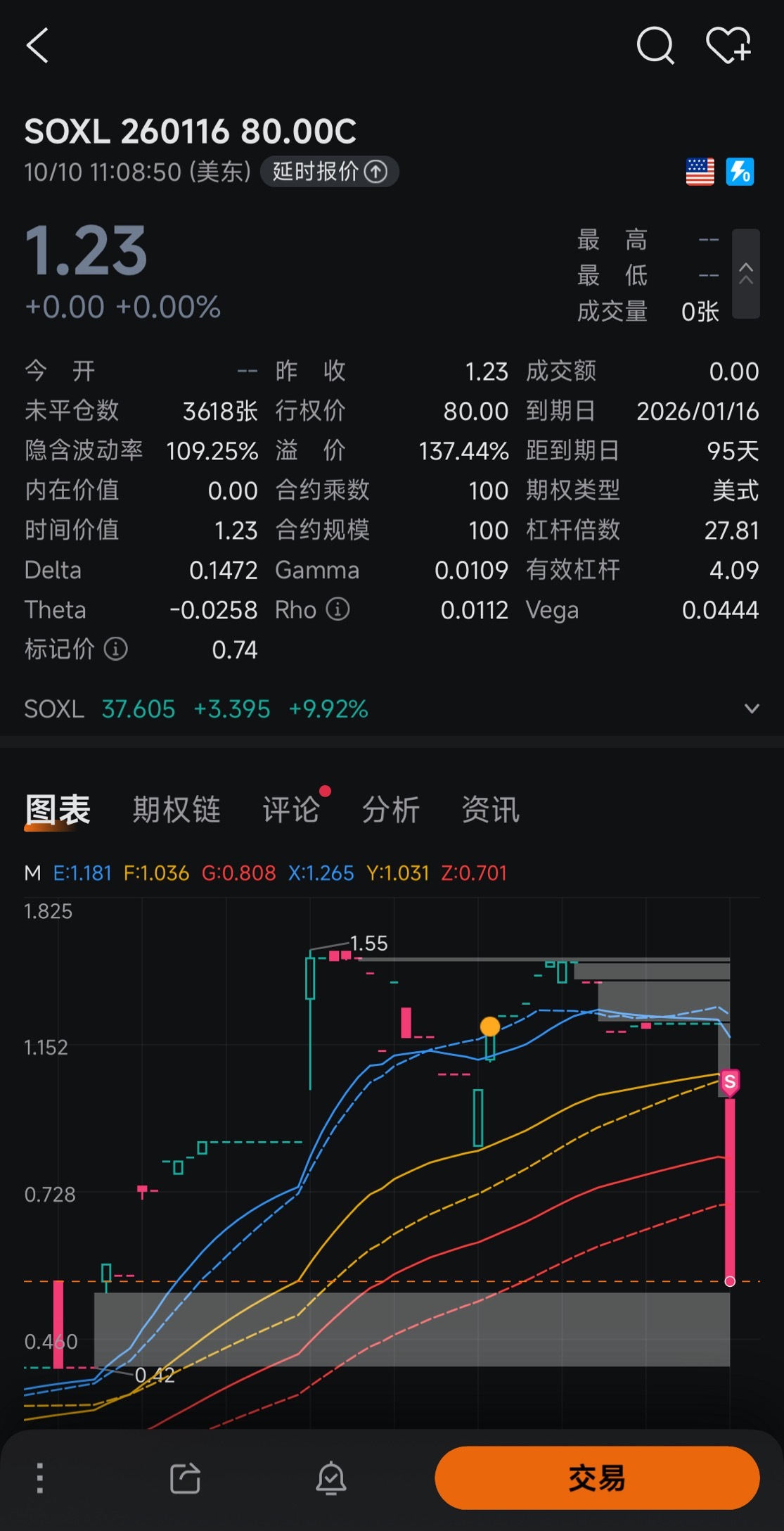Screen dimensions: 784x1531
Task: Switch to the 评论 tab
Action: pos(291,809)
